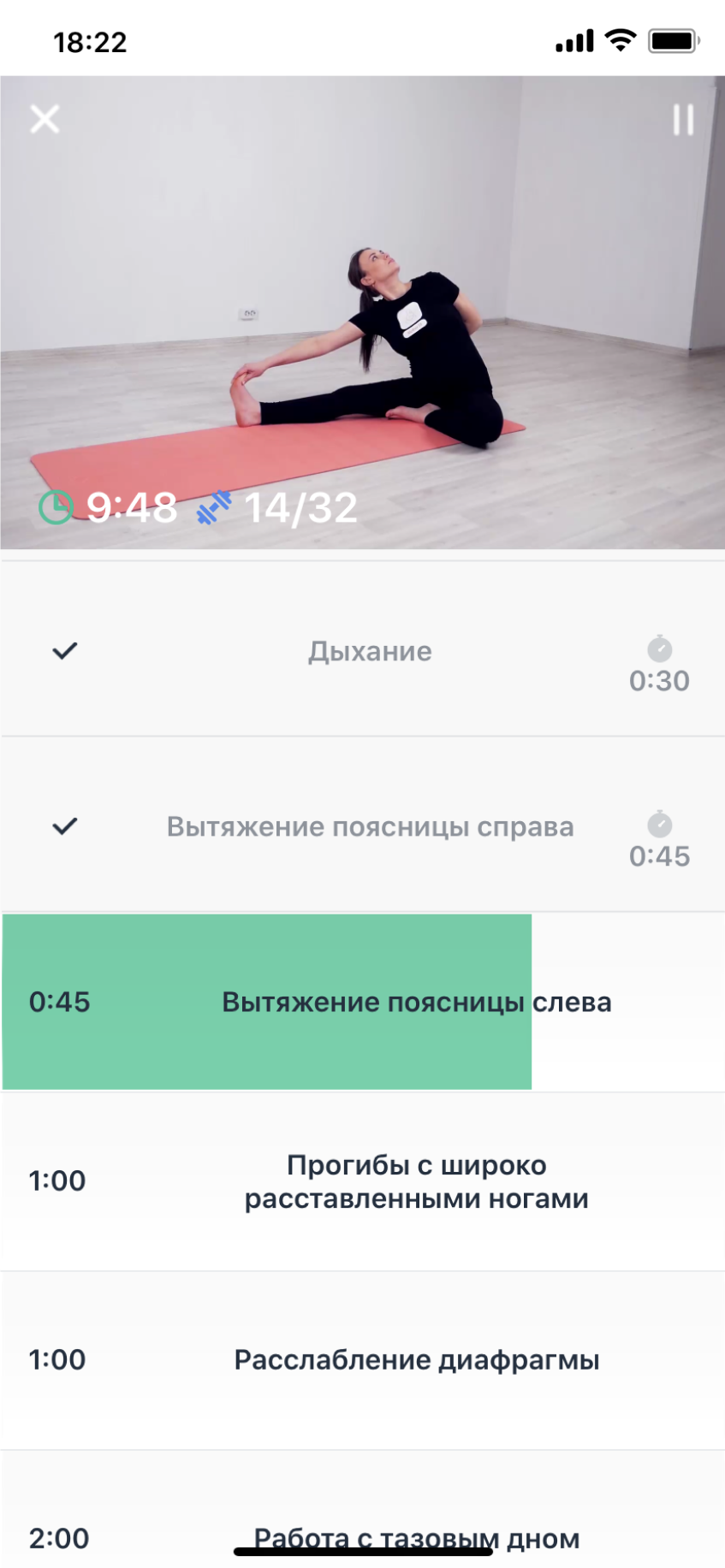Open the Вытяжение поясницы справа exercise

click(x=370, y=826)
